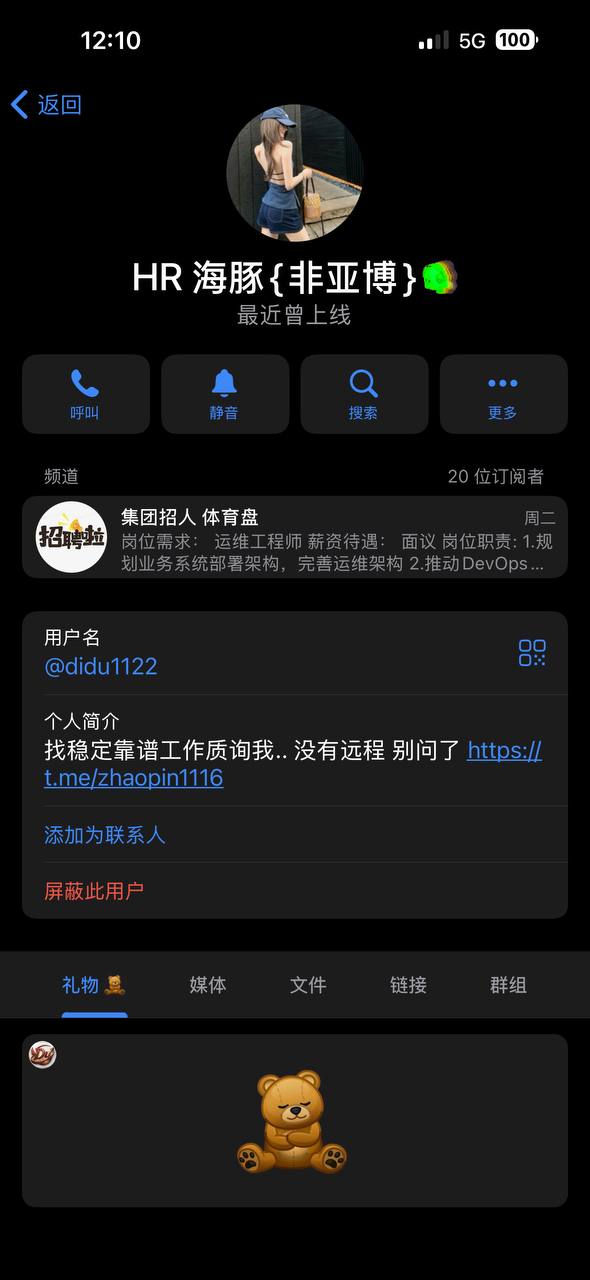Switch to the 链接 tab
590x1280 pixels.
point(408,985)
